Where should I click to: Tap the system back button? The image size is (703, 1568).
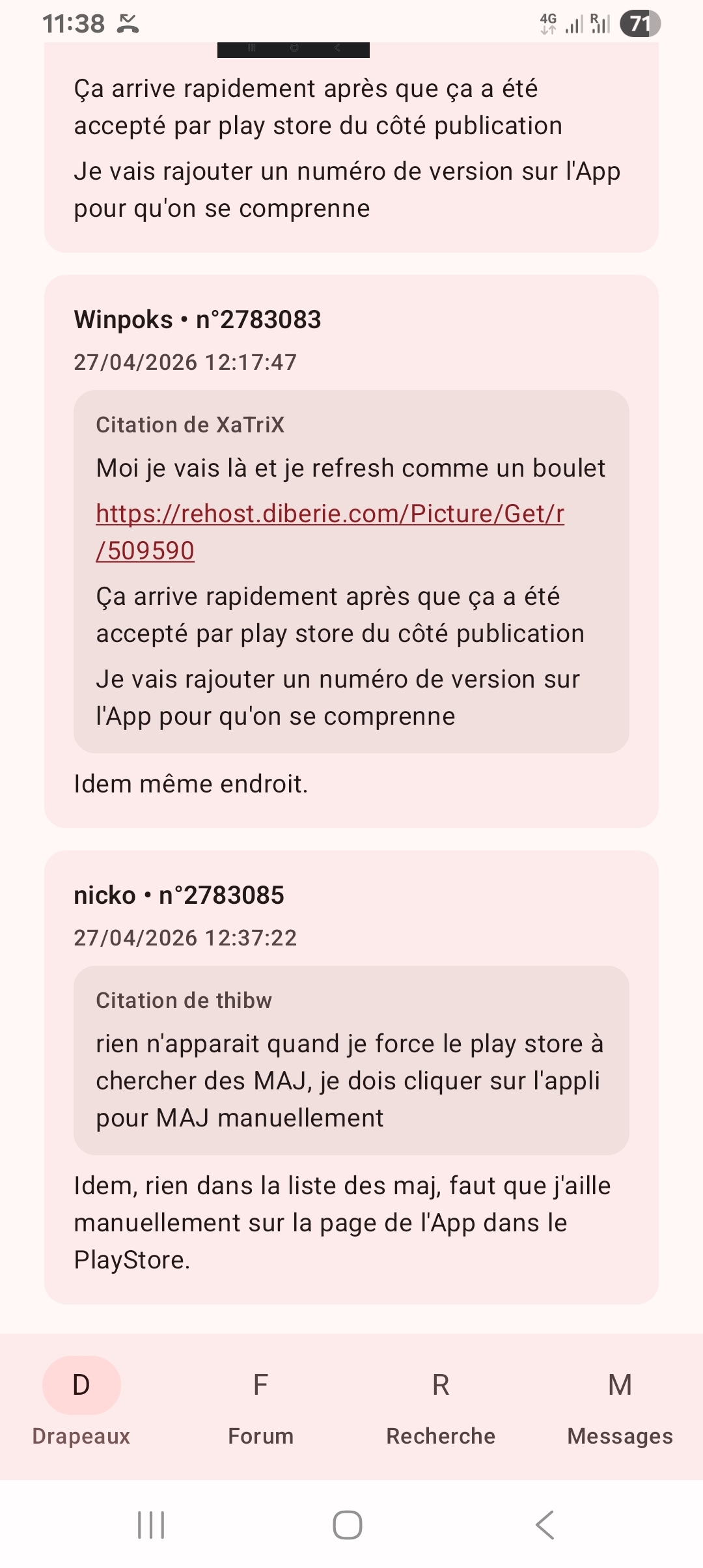(545, 1525)
